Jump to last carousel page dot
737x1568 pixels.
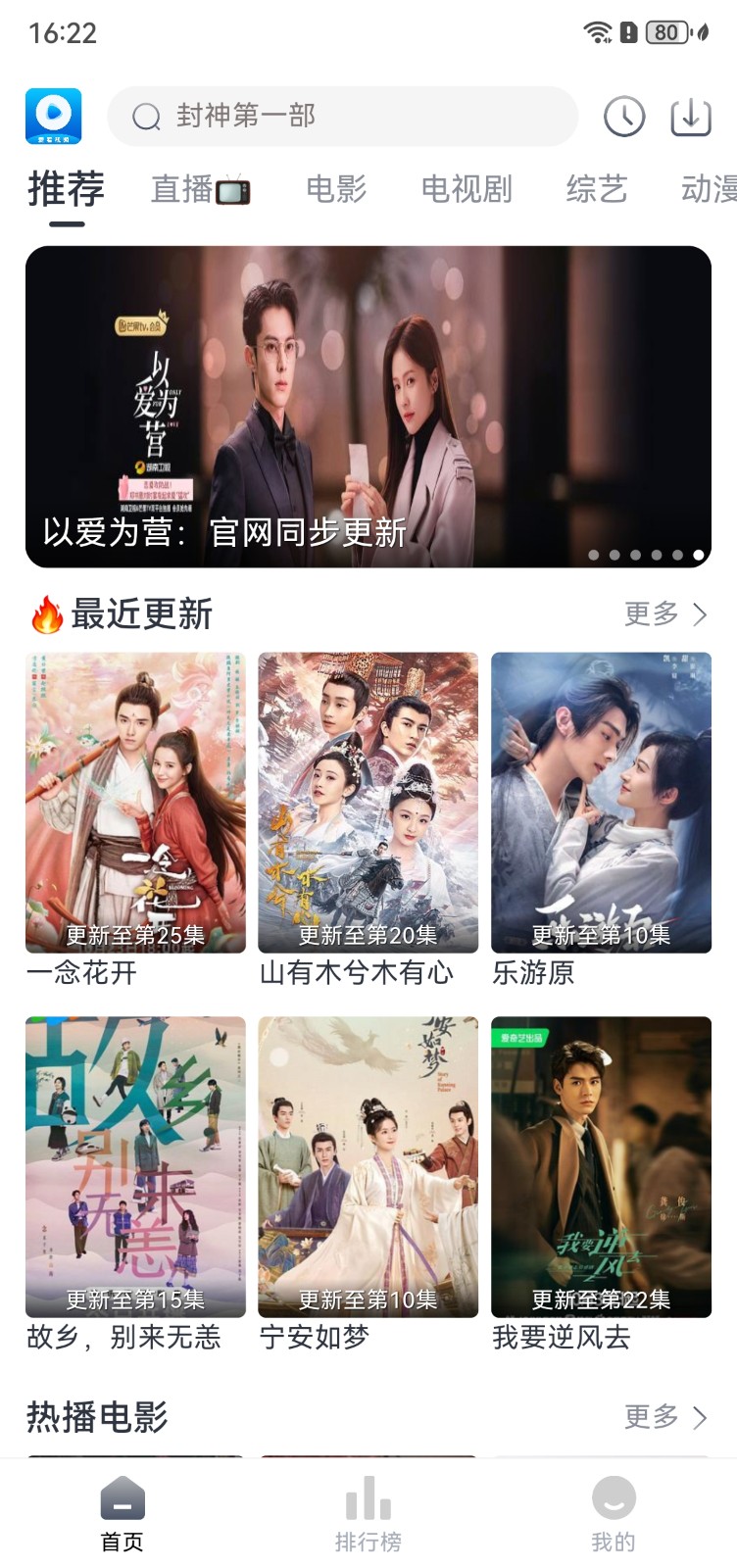(x=698, y=554)
